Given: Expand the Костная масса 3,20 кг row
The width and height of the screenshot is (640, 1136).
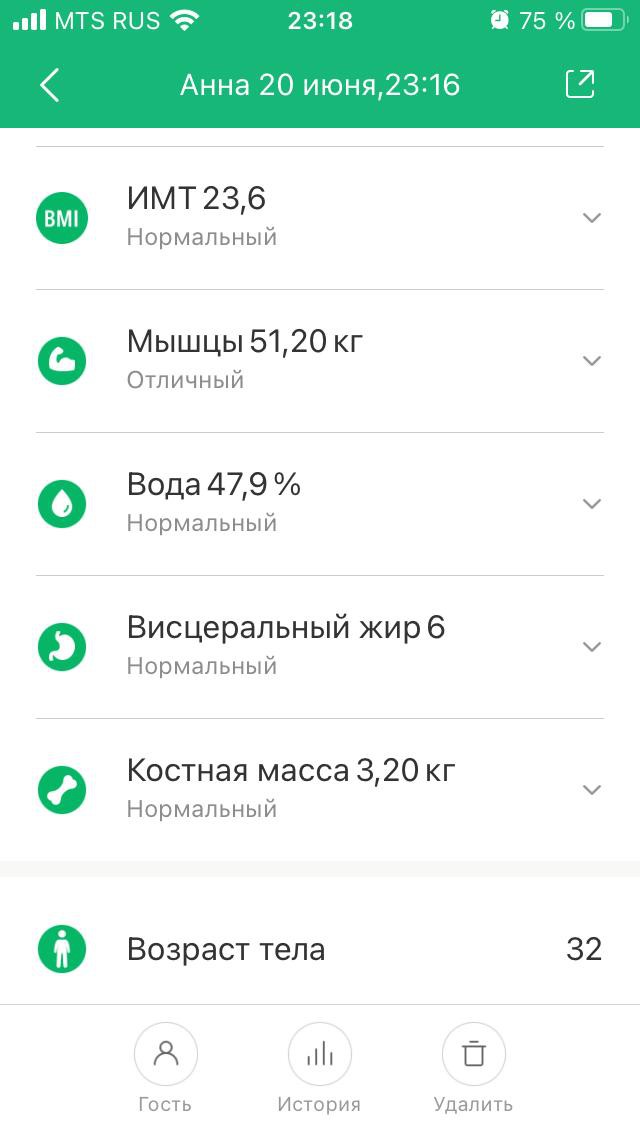Looking at the screenshot, I should 320,789.
